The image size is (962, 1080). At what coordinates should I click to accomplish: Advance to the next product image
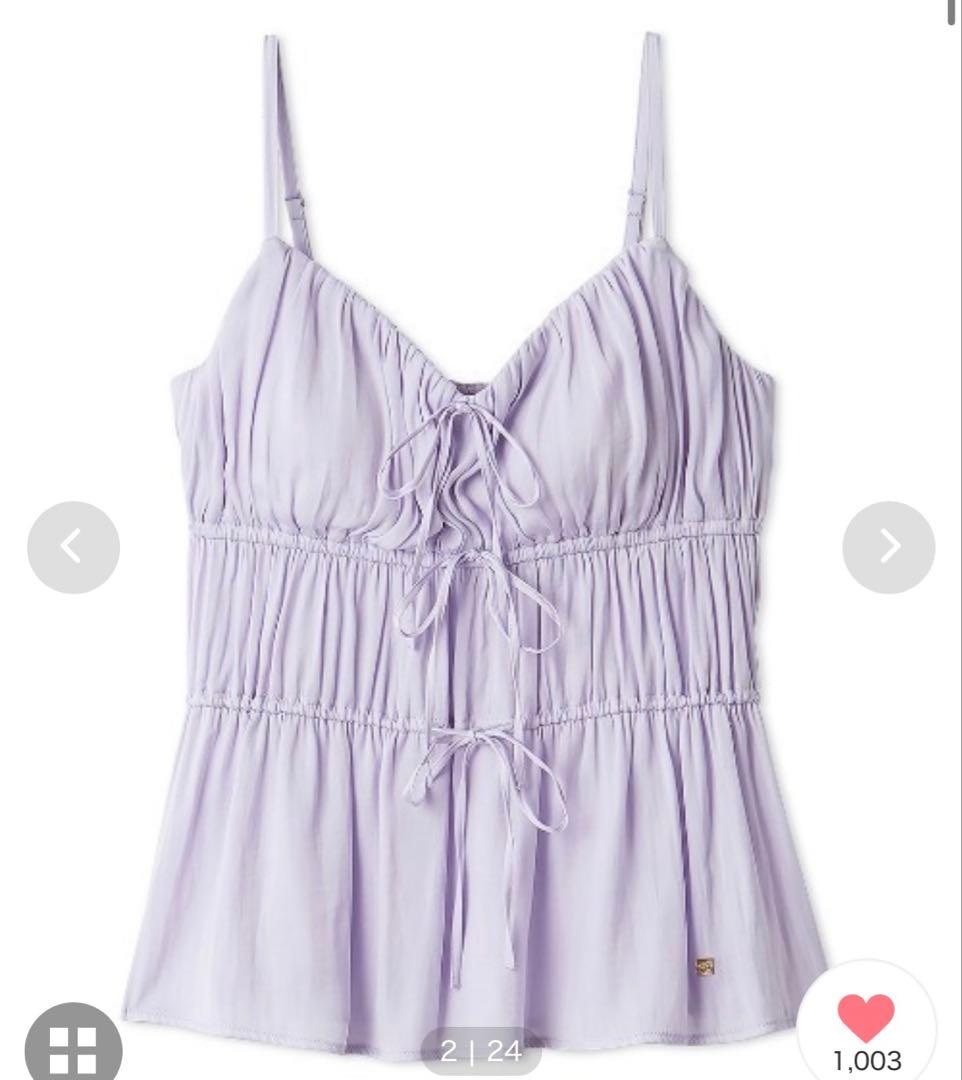click(x=888, y=547)
